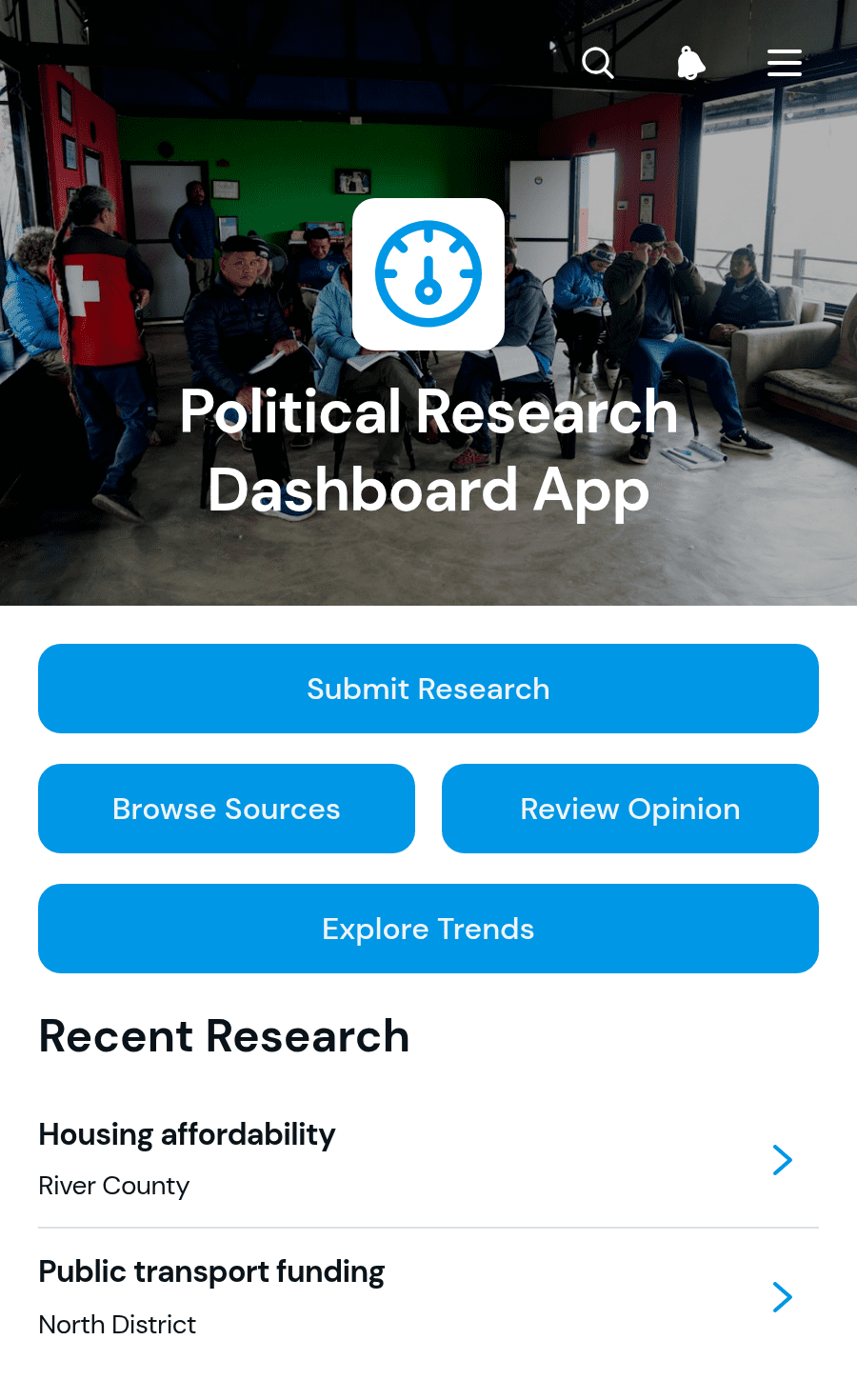Screen dimensions: 857x1400
Task: Tap Explore Trends
Action: tap(428, 929)
